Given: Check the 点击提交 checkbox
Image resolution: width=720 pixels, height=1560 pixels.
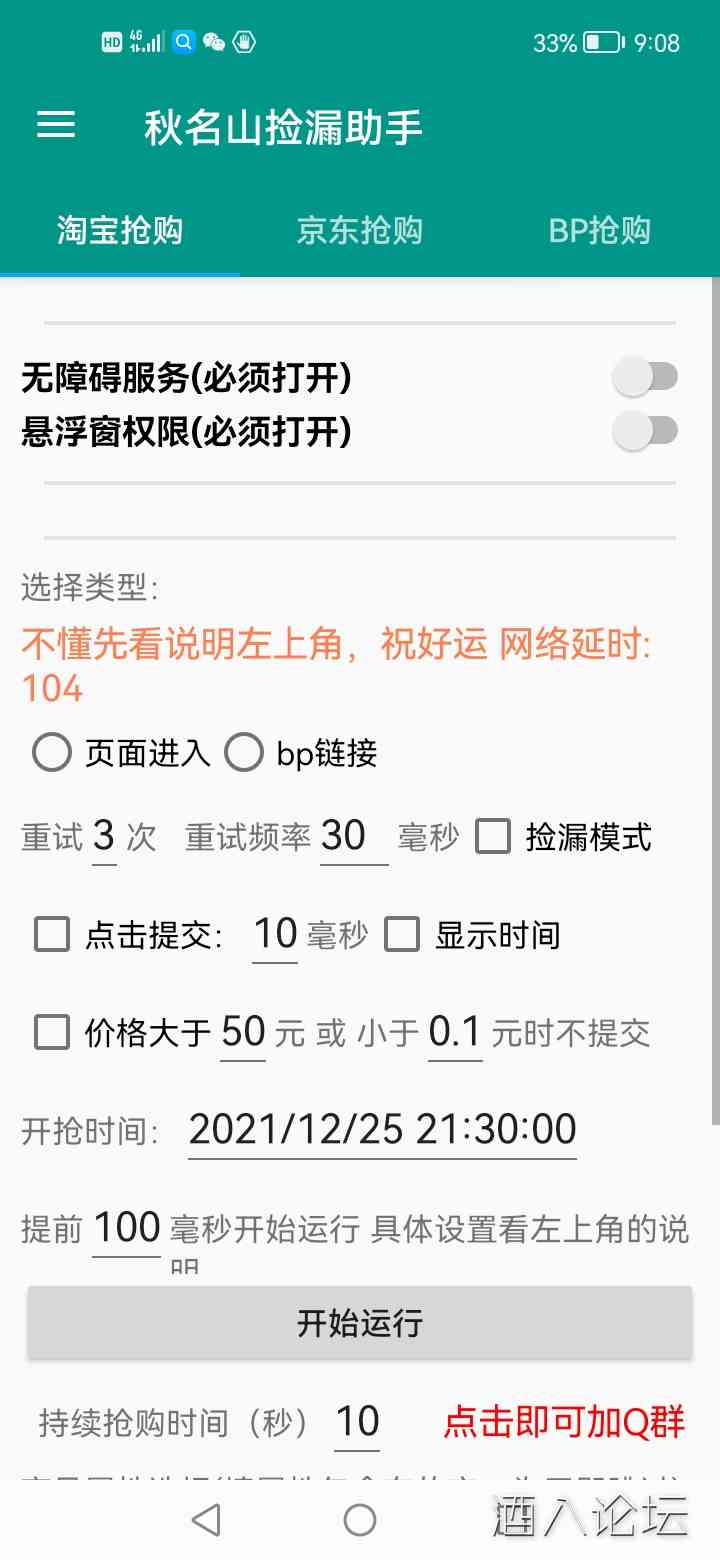Looking at the screenshot, I should point(51,934).
